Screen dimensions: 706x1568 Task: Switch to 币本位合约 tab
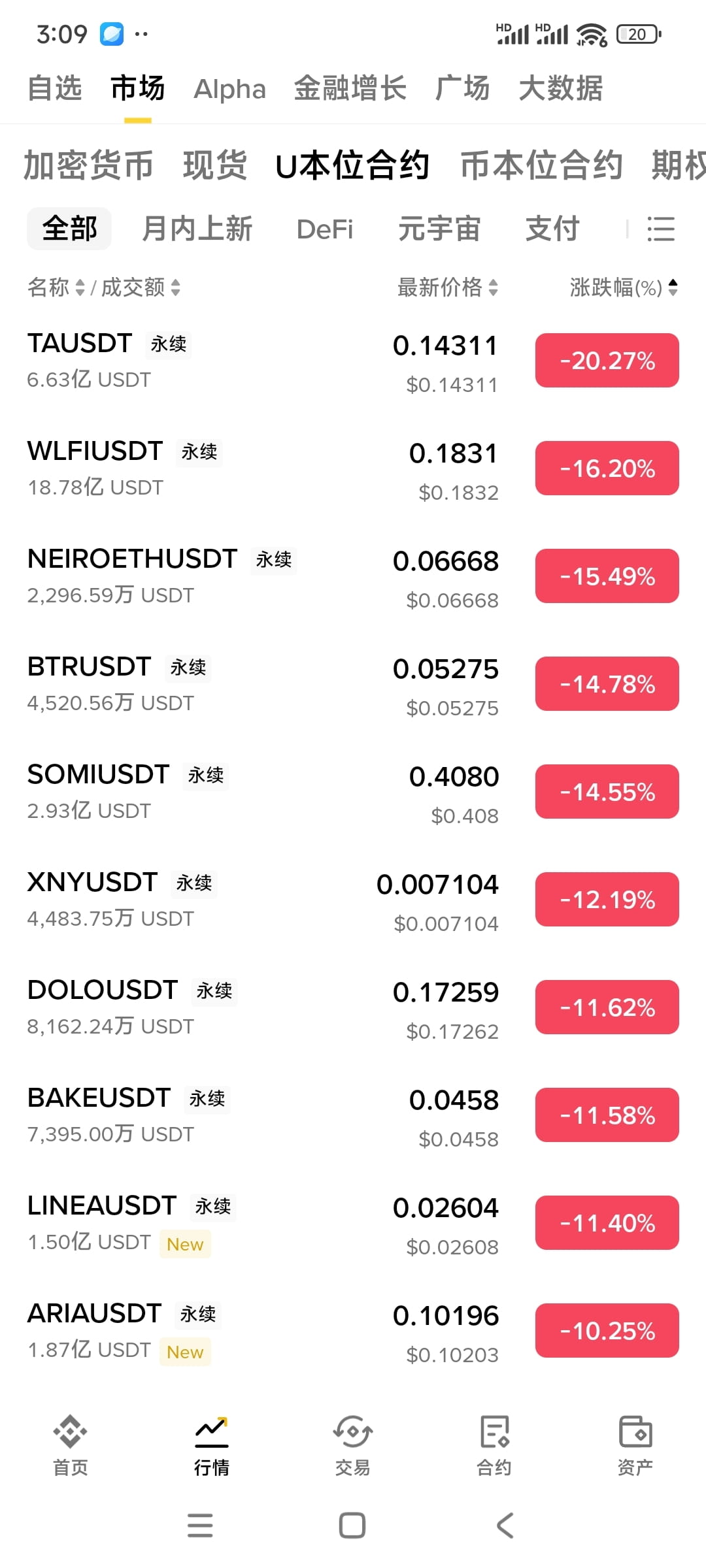(x=541, y=165)
